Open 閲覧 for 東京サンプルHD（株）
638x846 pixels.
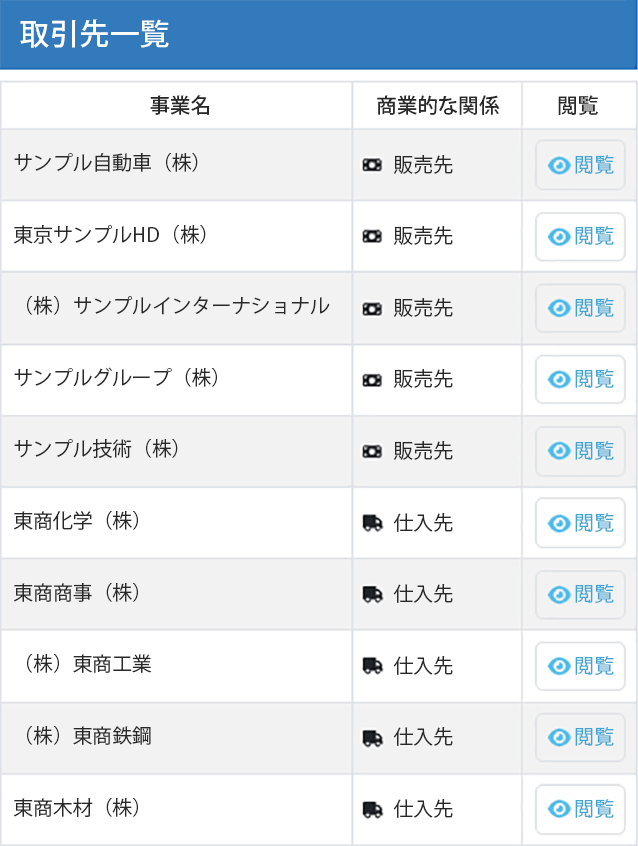[580, 237]
